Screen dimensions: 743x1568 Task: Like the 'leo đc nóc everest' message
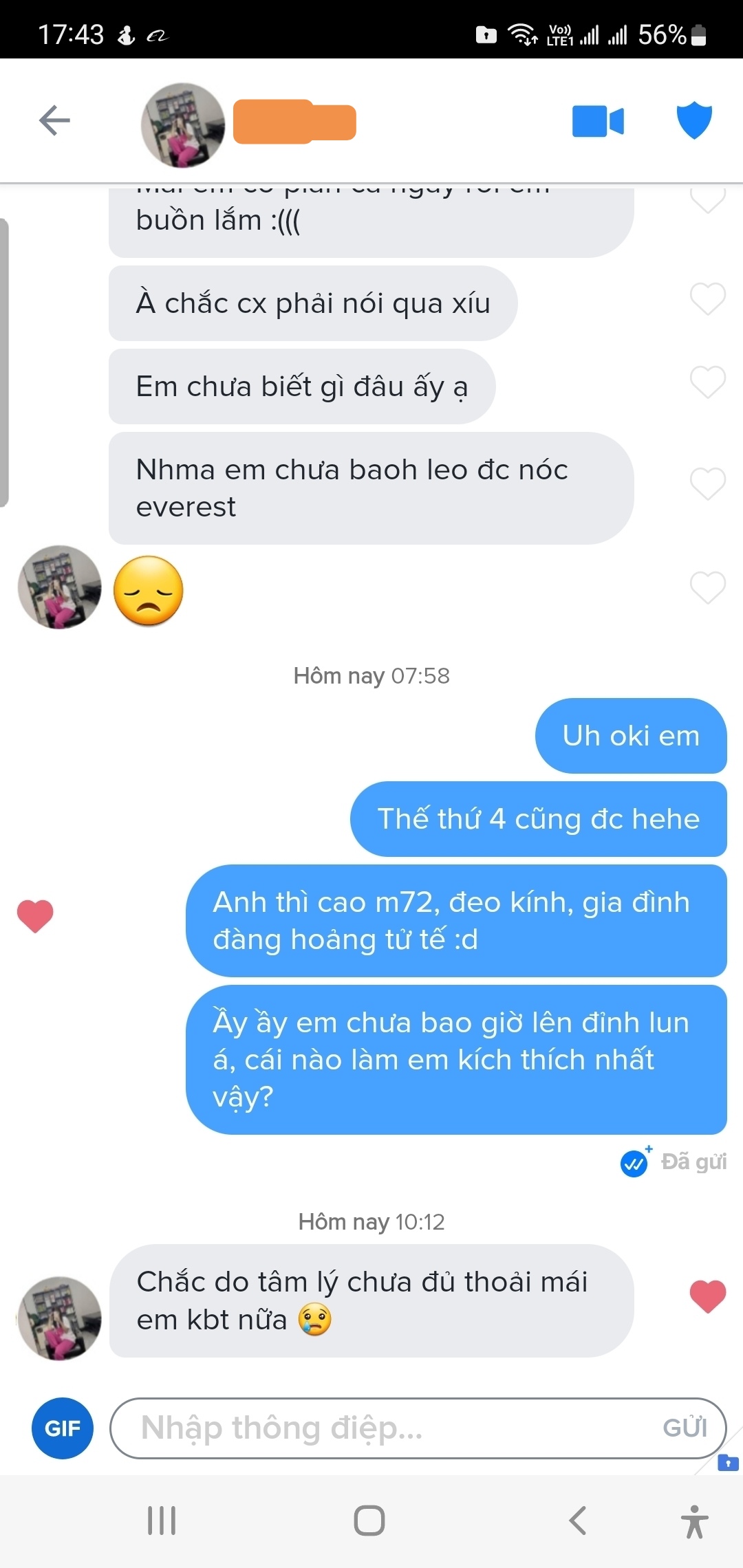707,484
